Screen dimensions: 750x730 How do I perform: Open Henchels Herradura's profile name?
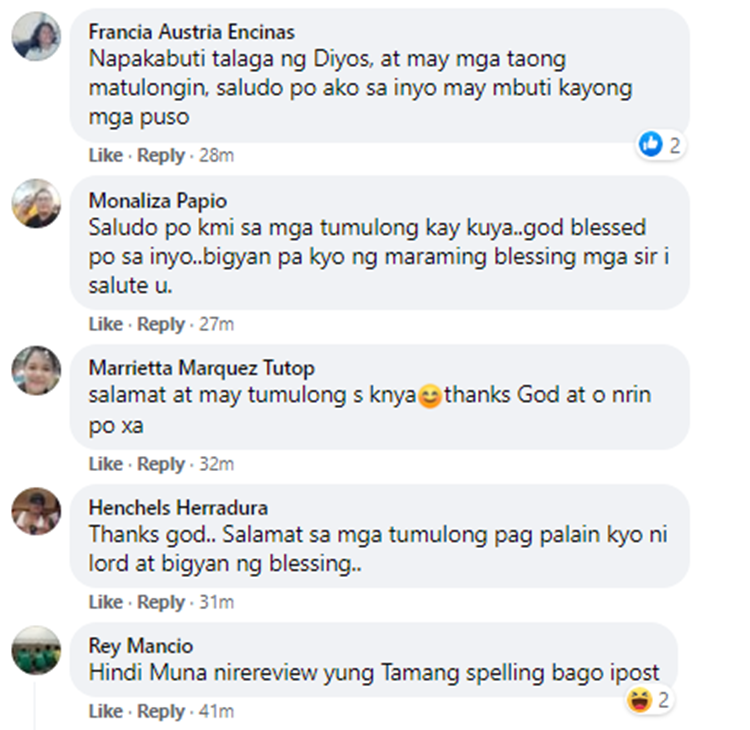pyautogui.click(x=178, y=508)
